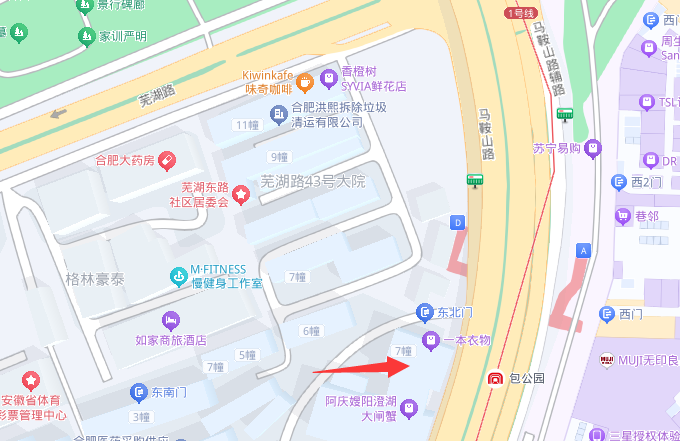This screenshot has width=680, height=441.
Task: Tap the 东南门 gate marker
Action: [x=138, y=392]
